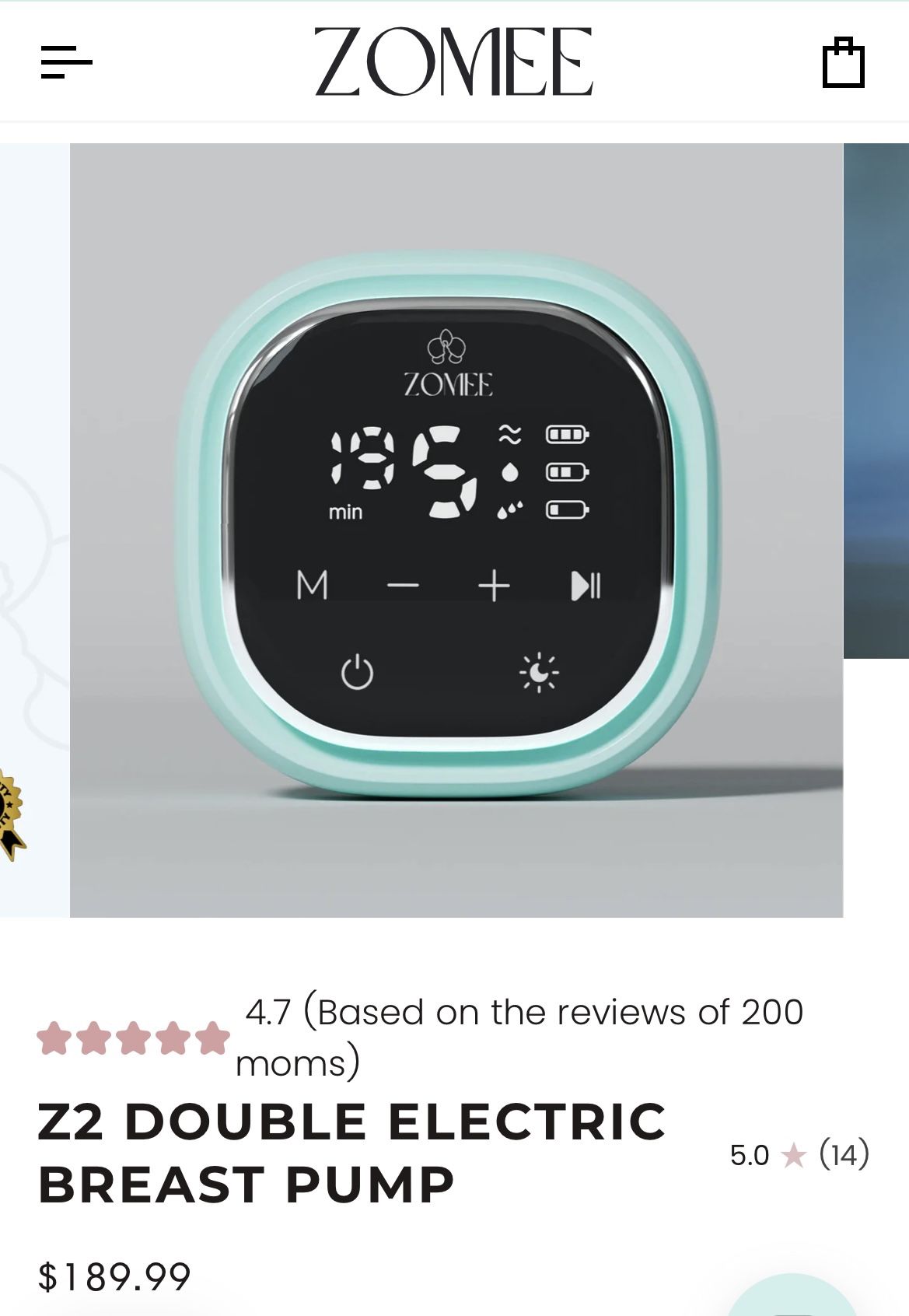The image size is (909, 1316).
Task: Open the shopping bag cart
Action: [844, 62]
